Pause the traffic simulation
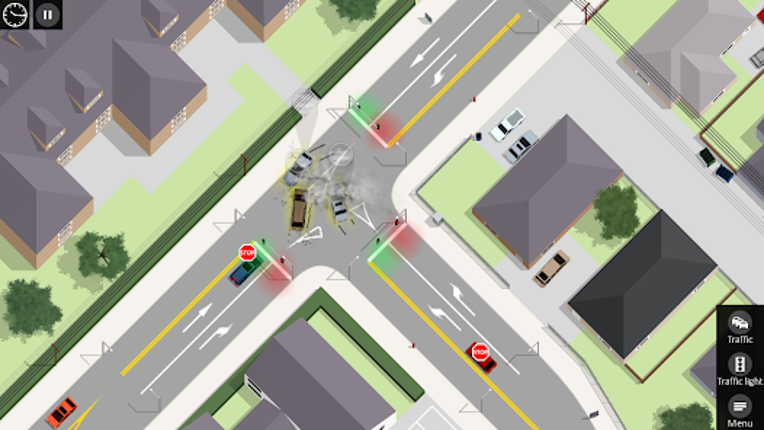 click(x=47, y=14)
